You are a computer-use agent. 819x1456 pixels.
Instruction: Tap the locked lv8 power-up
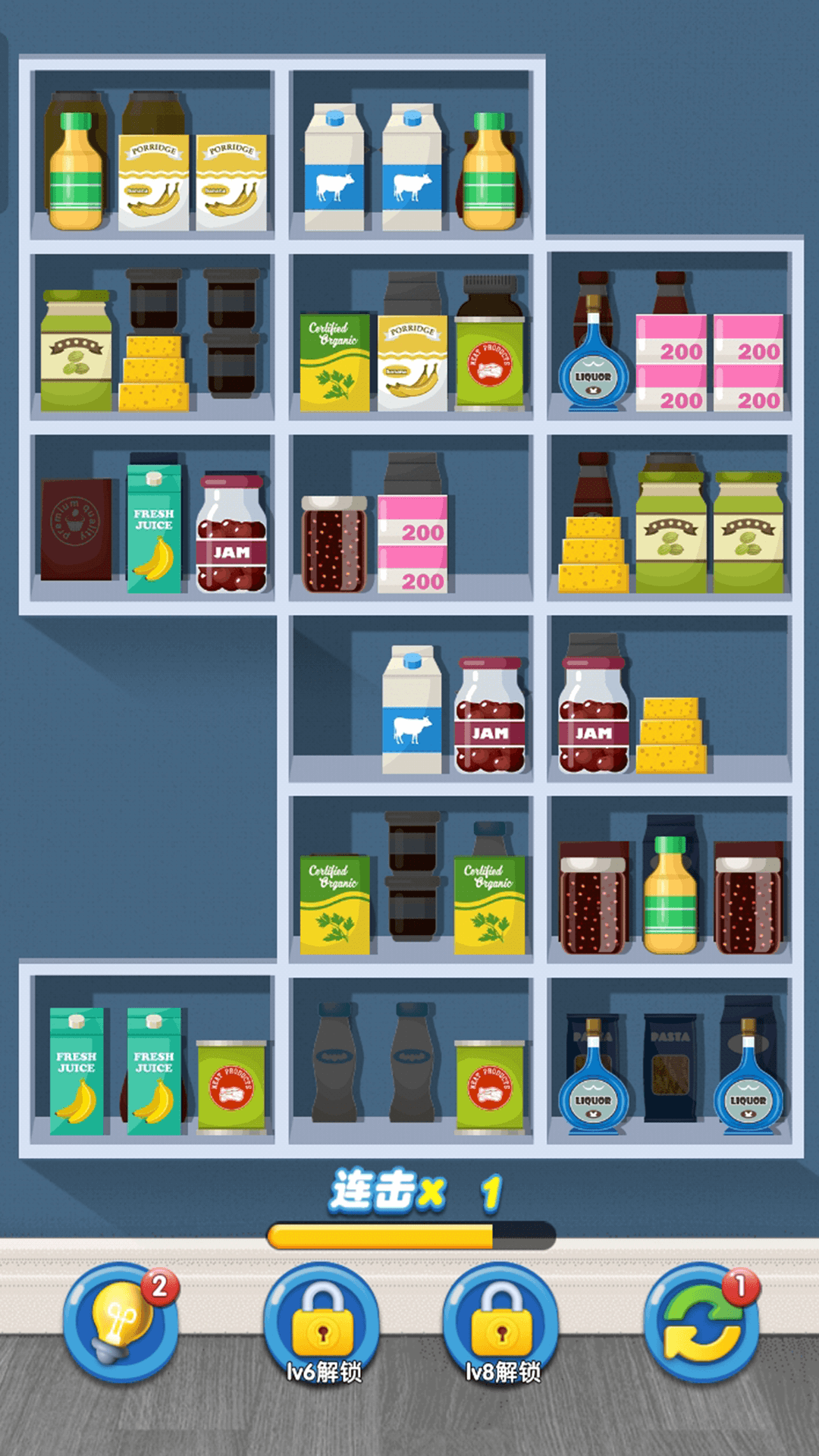(501, 1321)
